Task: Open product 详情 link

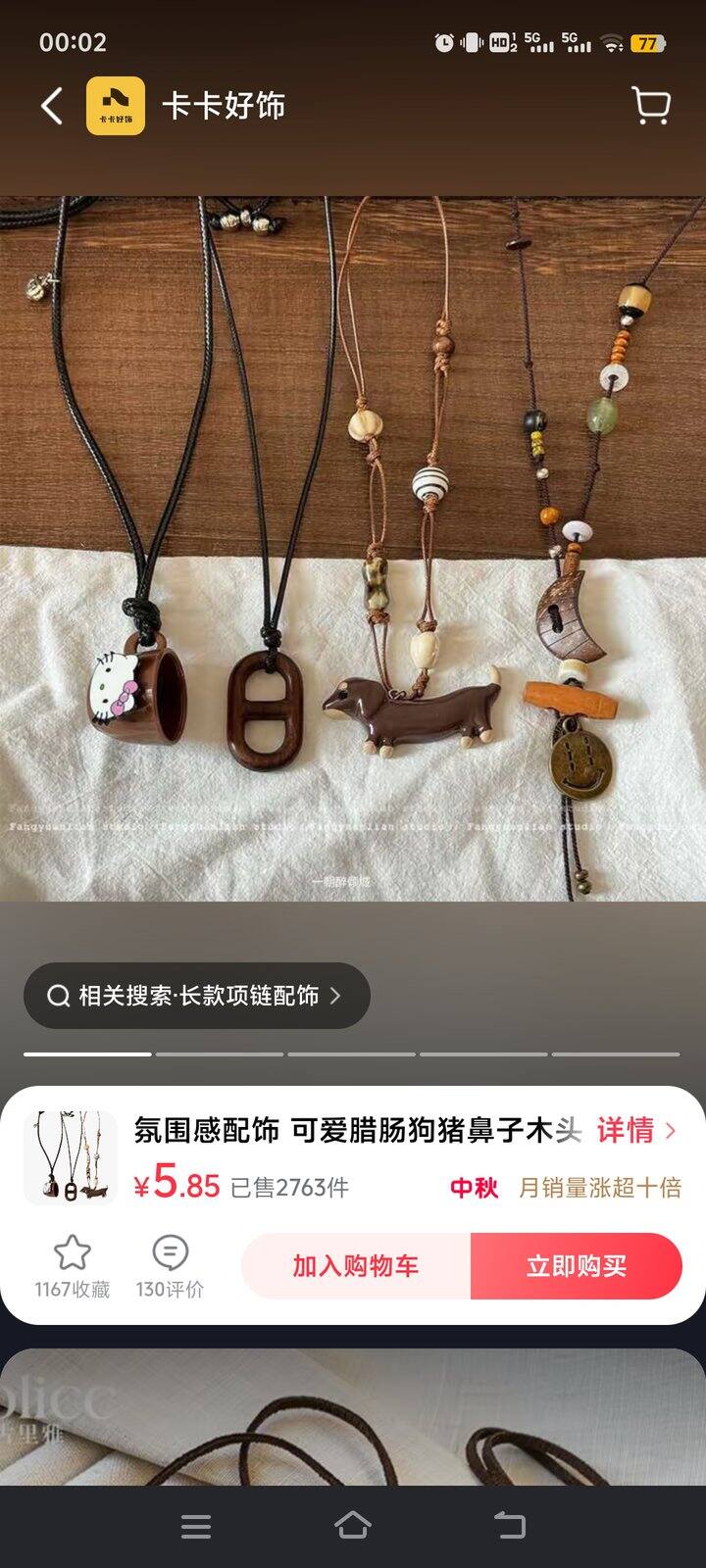Action: click(636, 1130)
